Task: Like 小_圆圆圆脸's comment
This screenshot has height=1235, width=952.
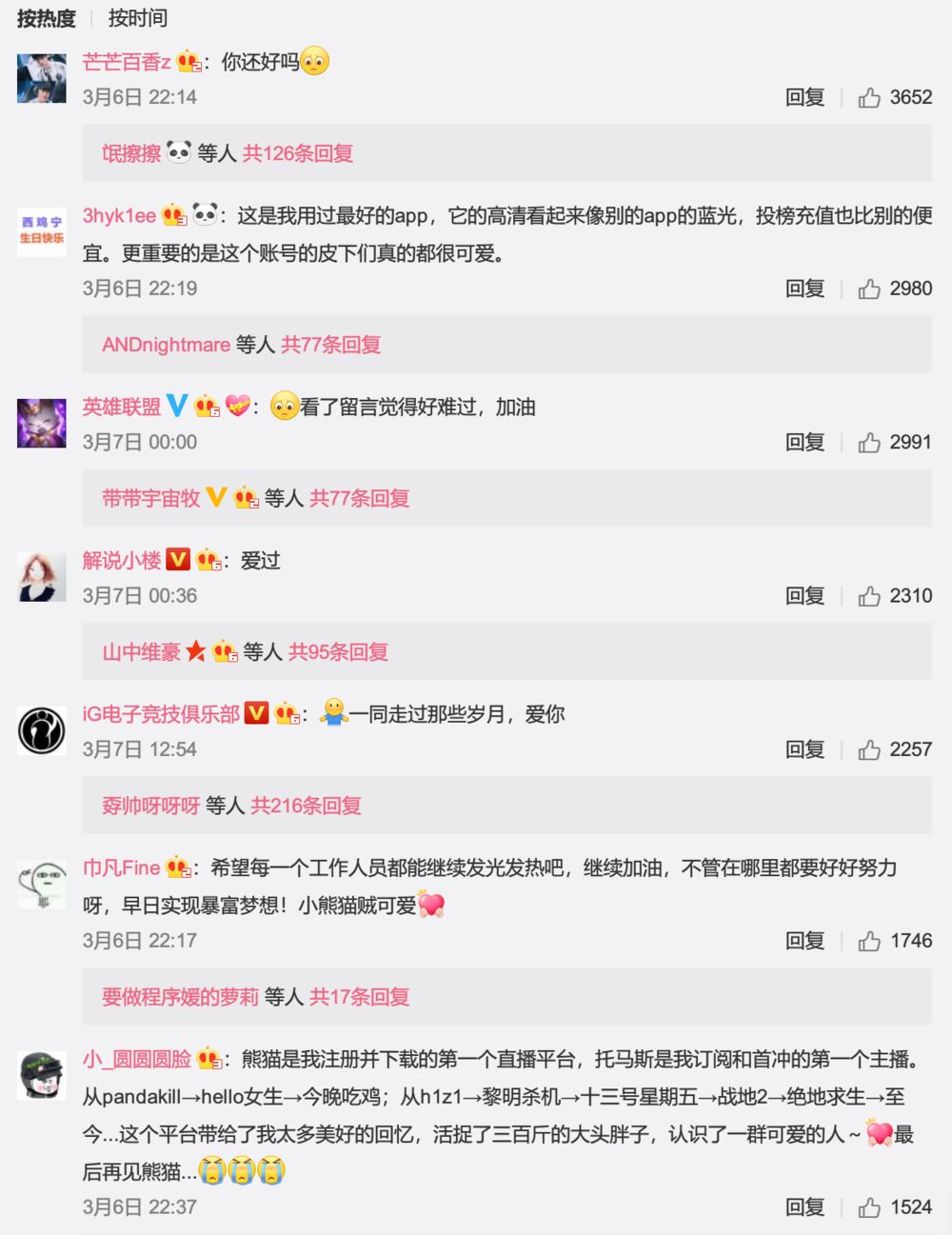Action: [x=869, y=1207]
